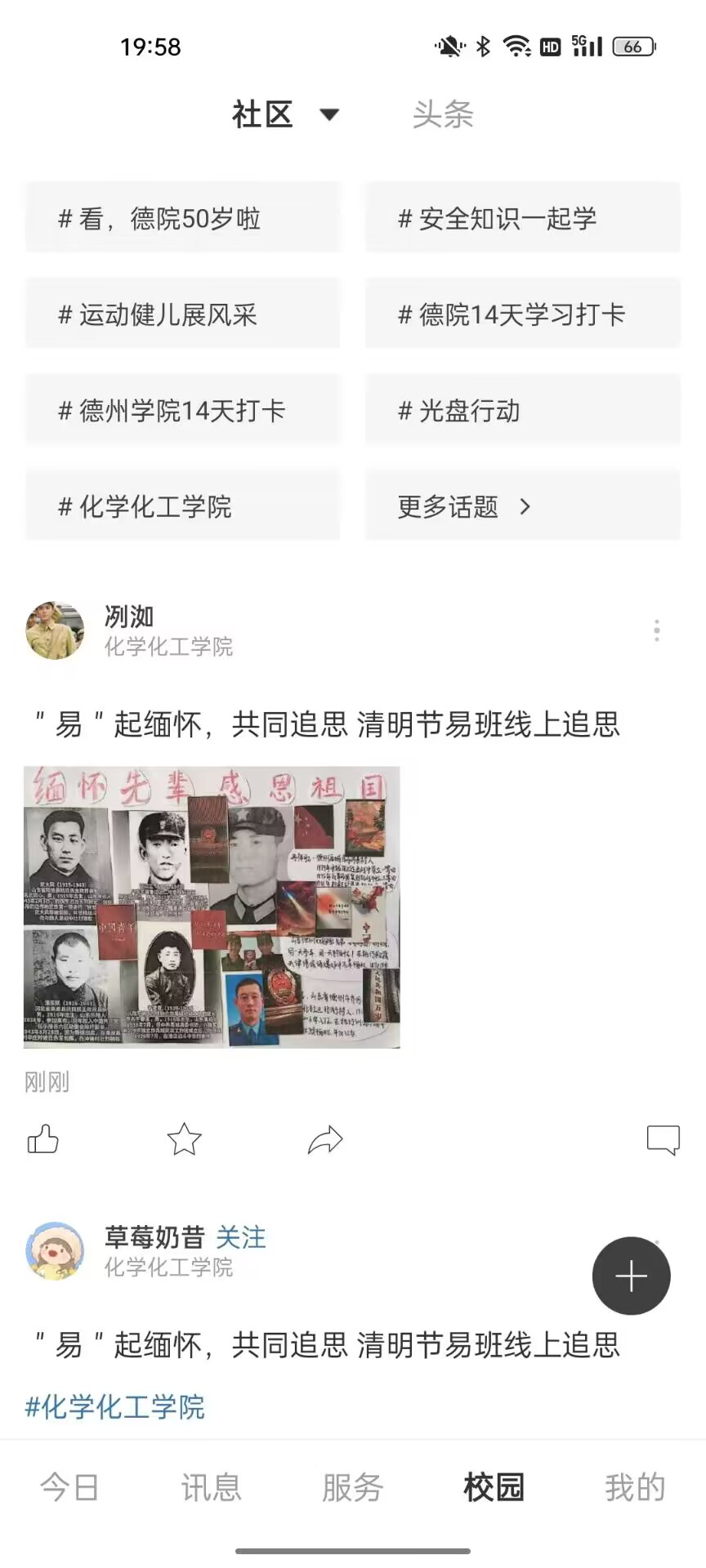
Task: Open the 光盘行动 topic
Action: point(522,410)
